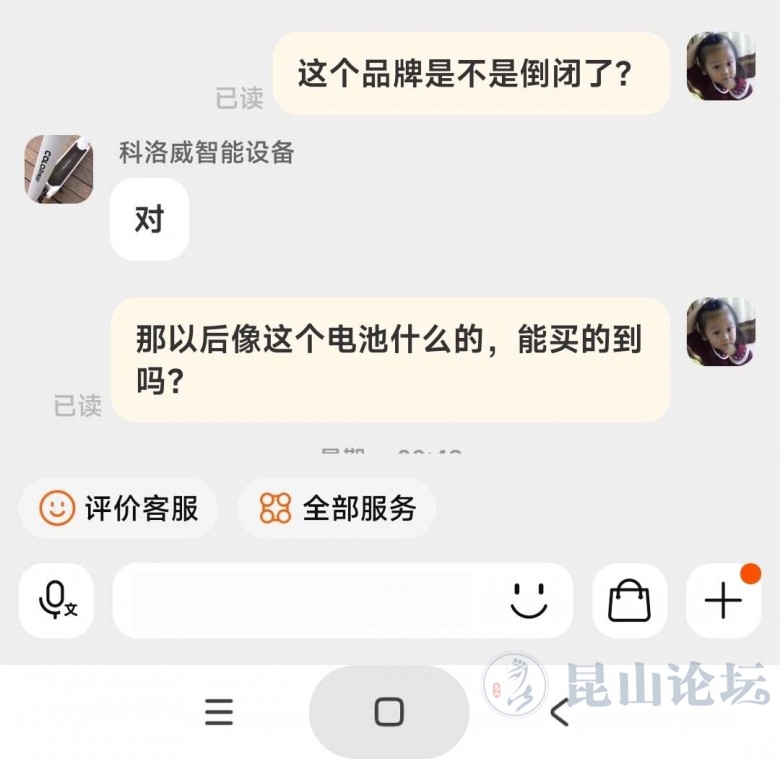Open the shopping bag product list
780x759 pixels.
pos(629,601)
